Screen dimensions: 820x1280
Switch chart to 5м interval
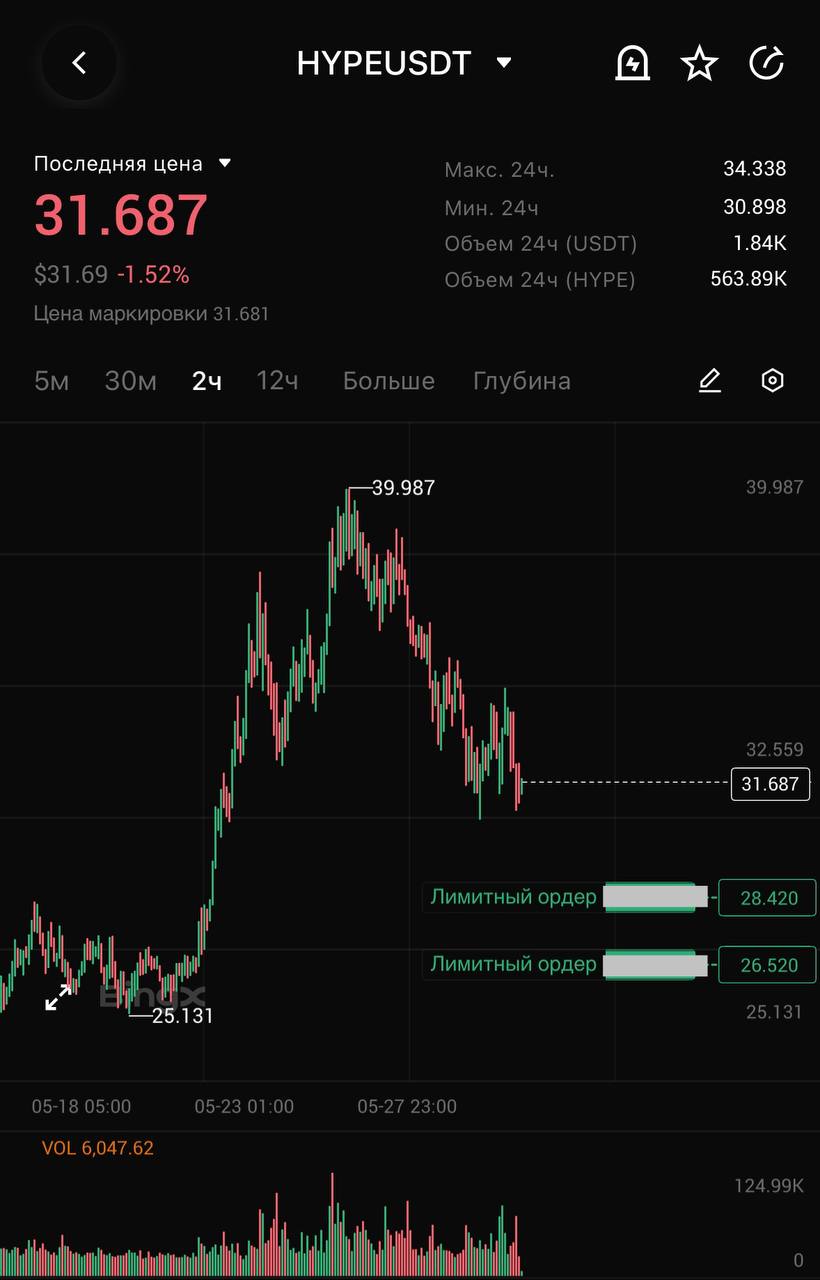51,381
